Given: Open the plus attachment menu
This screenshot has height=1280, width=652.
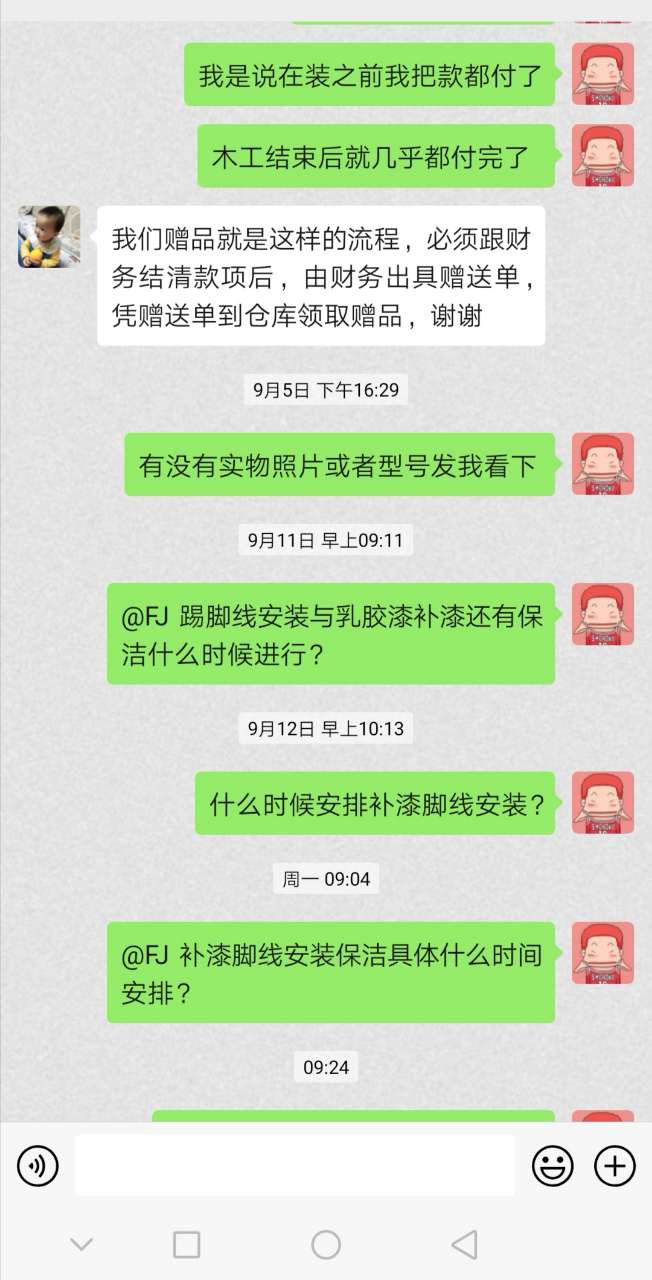Looking at the screenshot, I should tap(615, 1166).
